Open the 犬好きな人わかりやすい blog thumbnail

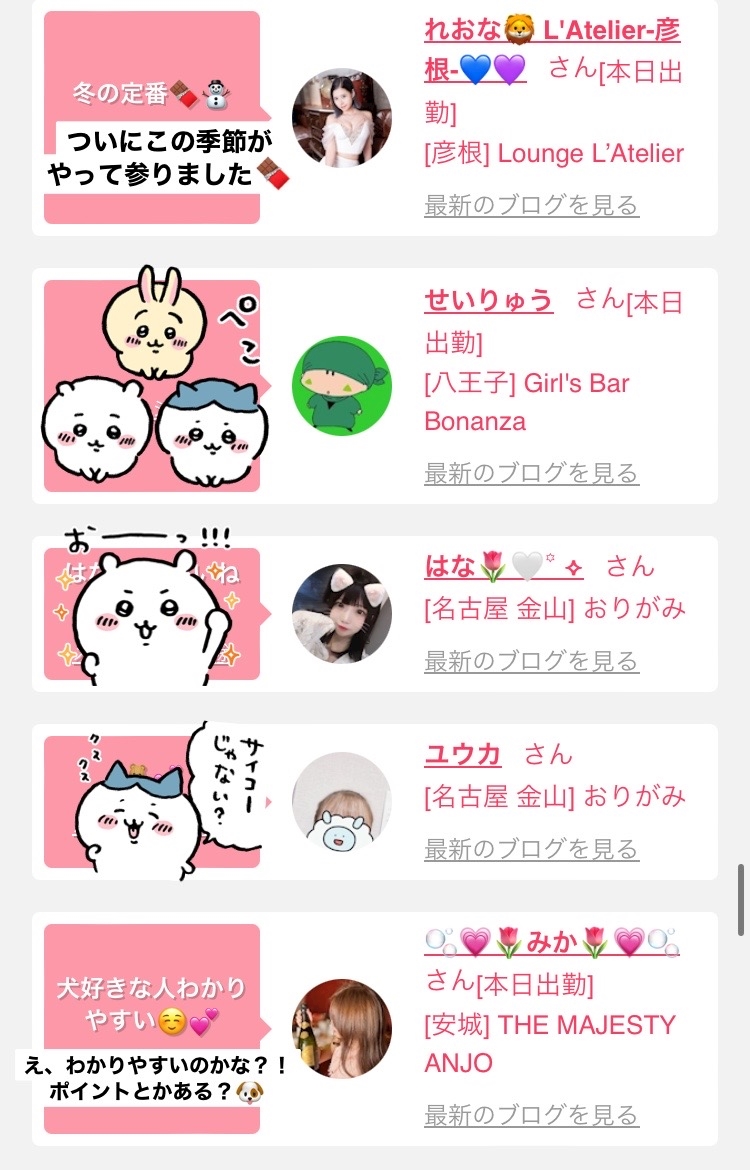coord(152,1029)
